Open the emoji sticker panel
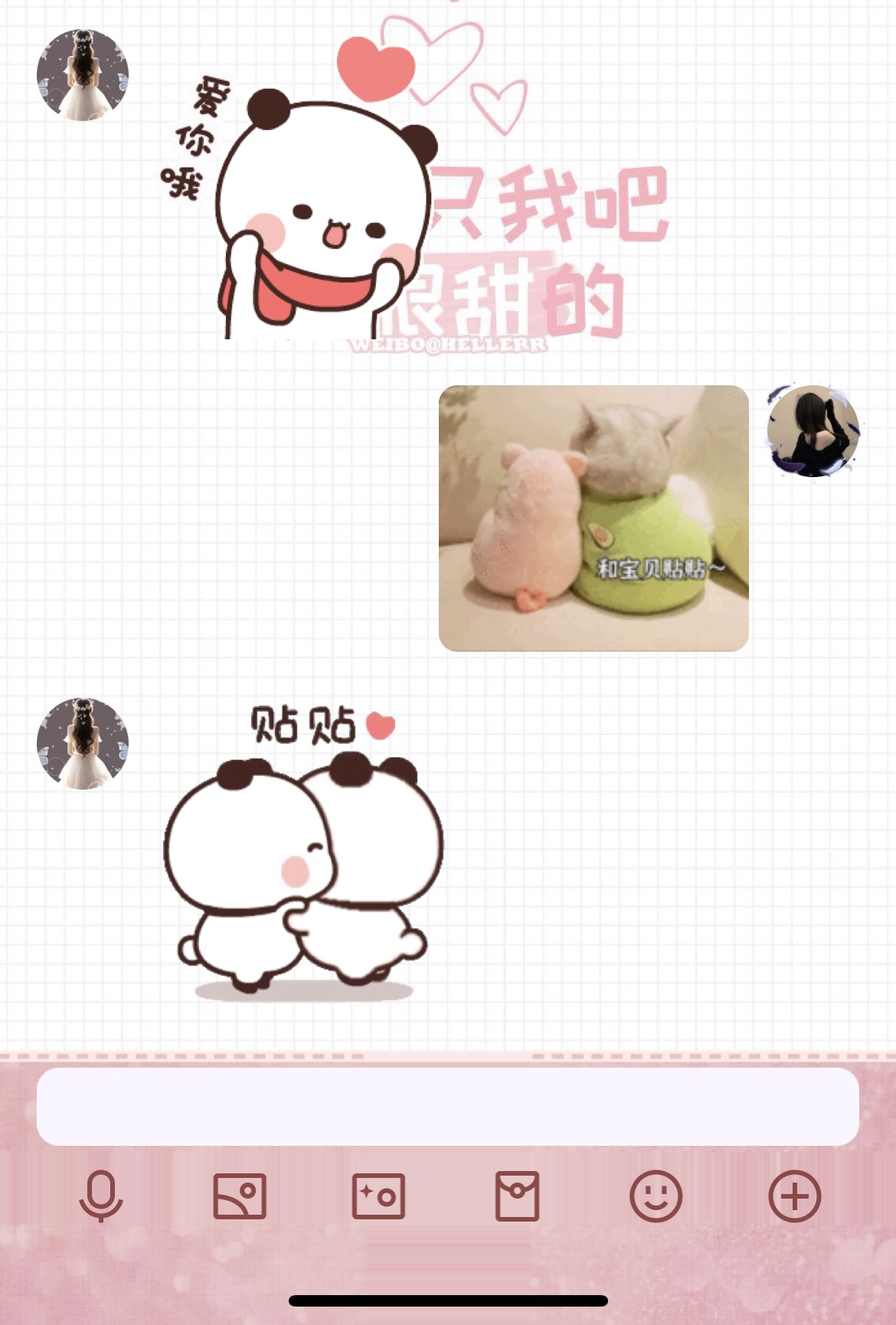This screenshot has height=1325, width=896. [x=656, y=1196]
